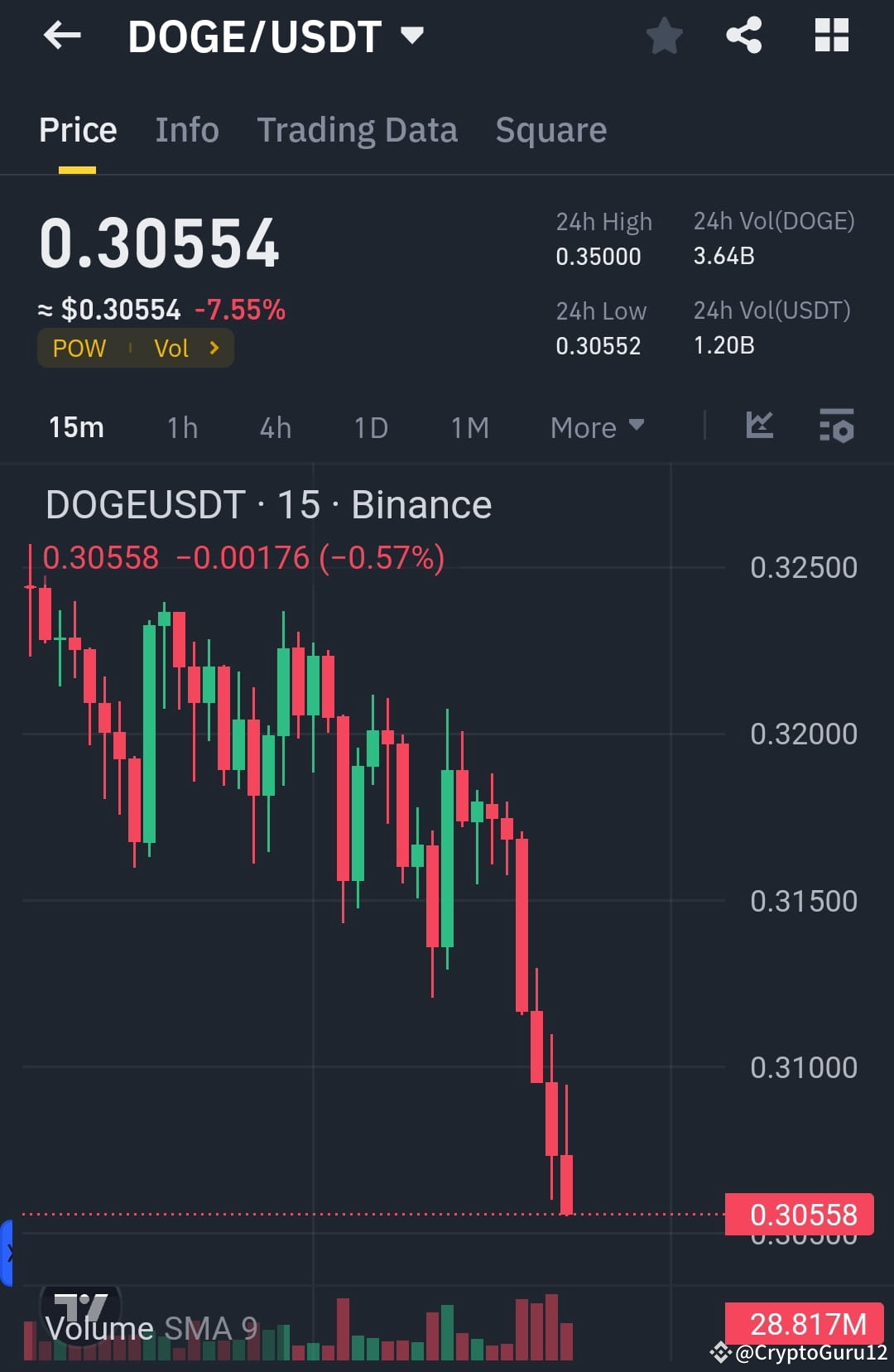This screenshot has width=894, height=1372.
Task: Tap the red 0.30558 price label
Action: click(x=805, y=1215)
